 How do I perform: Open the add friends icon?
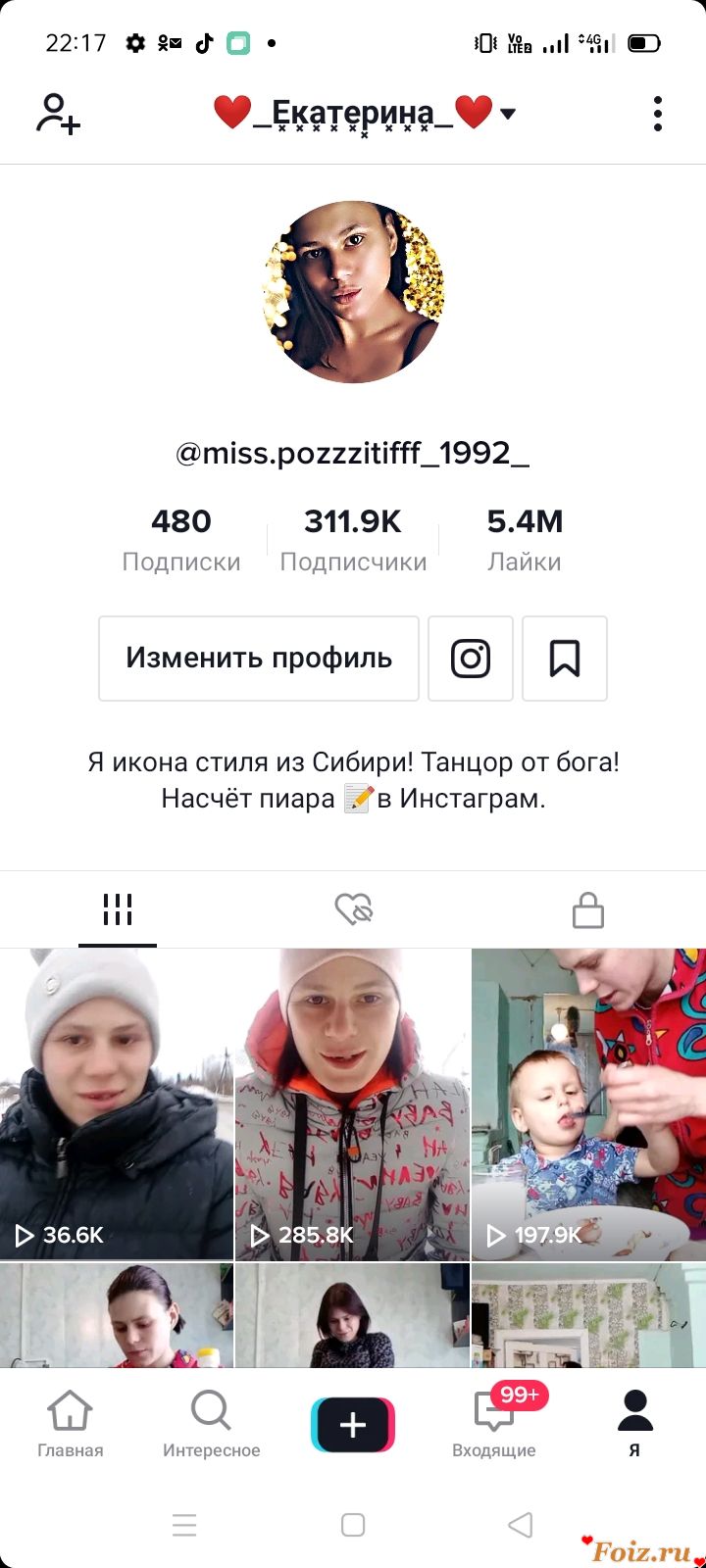tap(58, 114)
